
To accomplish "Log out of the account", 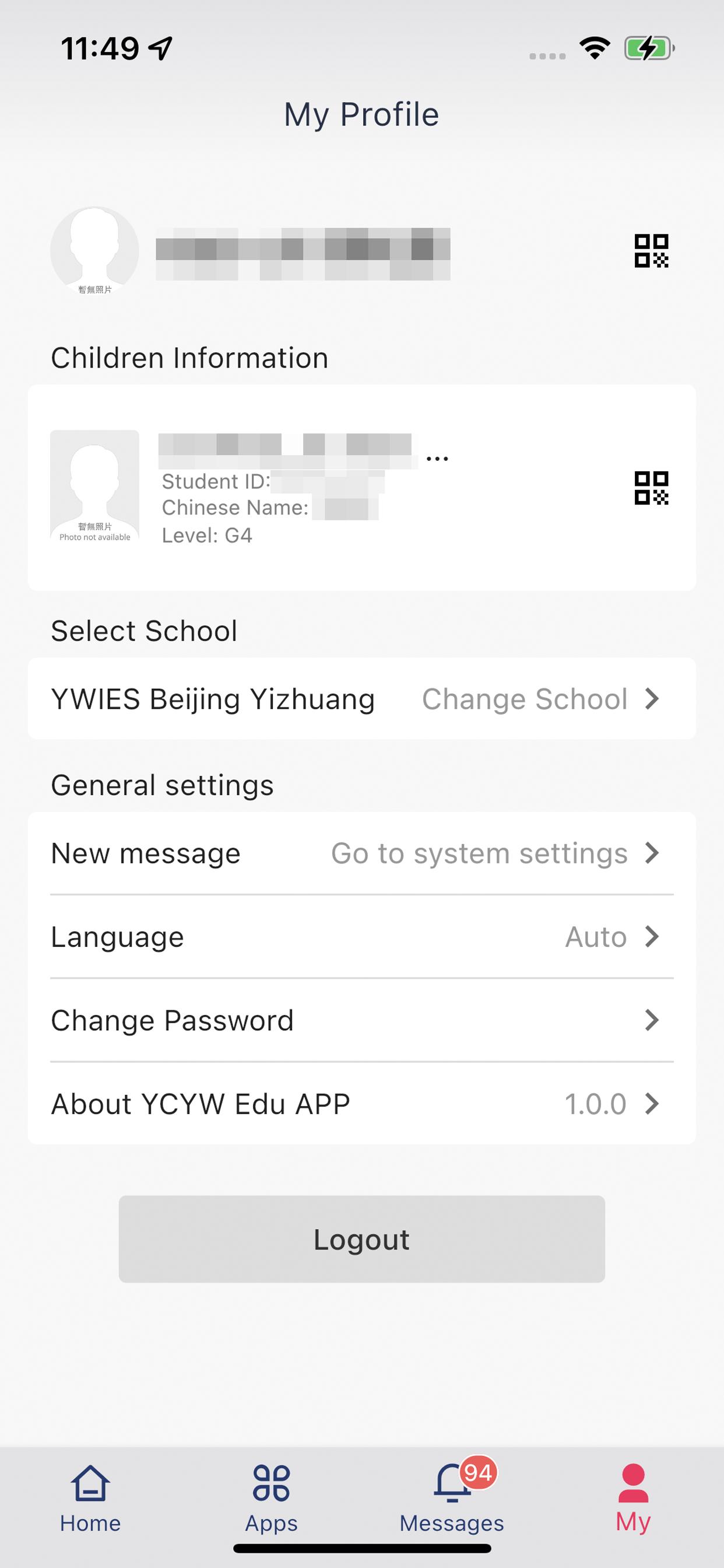I will [362, 1240].
